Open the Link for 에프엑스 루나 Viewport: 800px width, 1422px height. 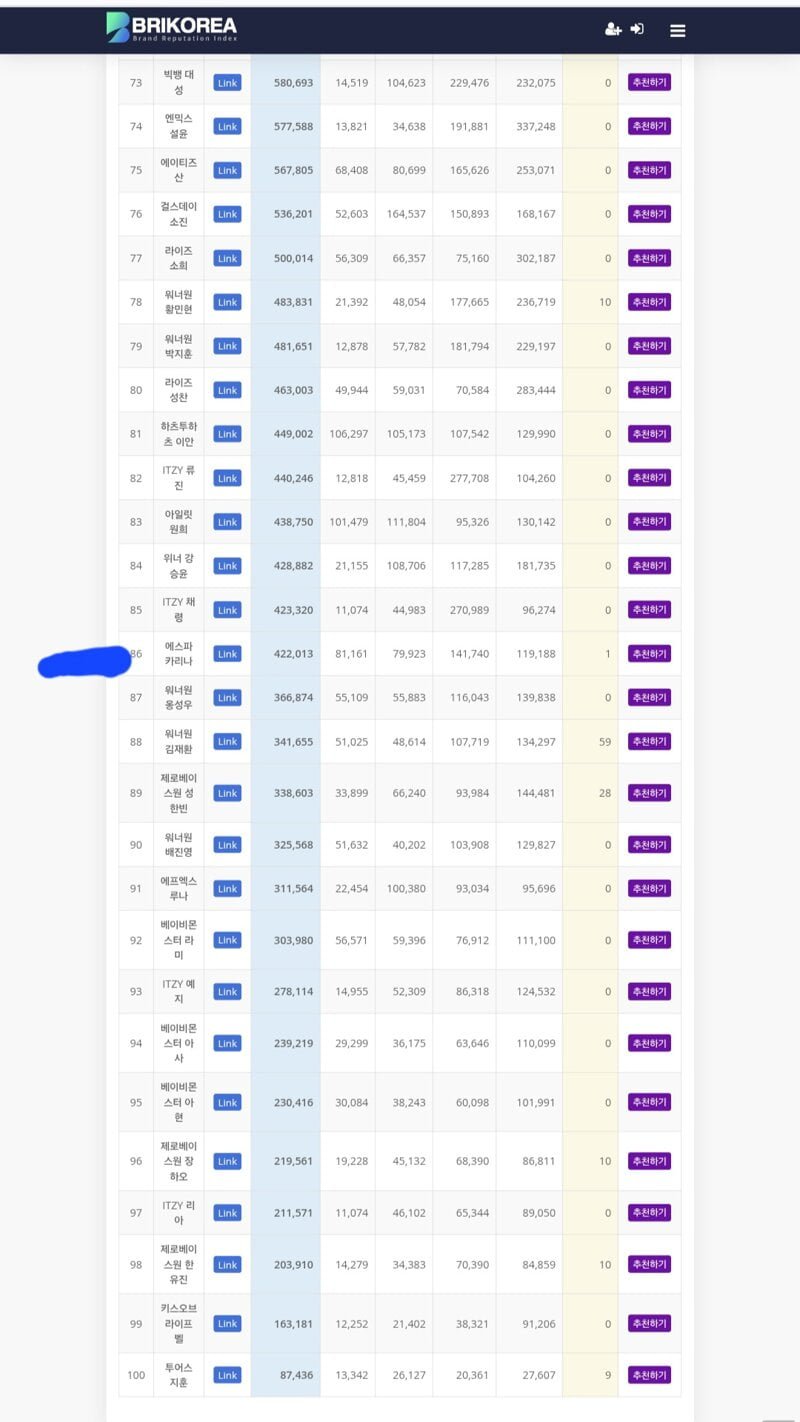[227, 889]
